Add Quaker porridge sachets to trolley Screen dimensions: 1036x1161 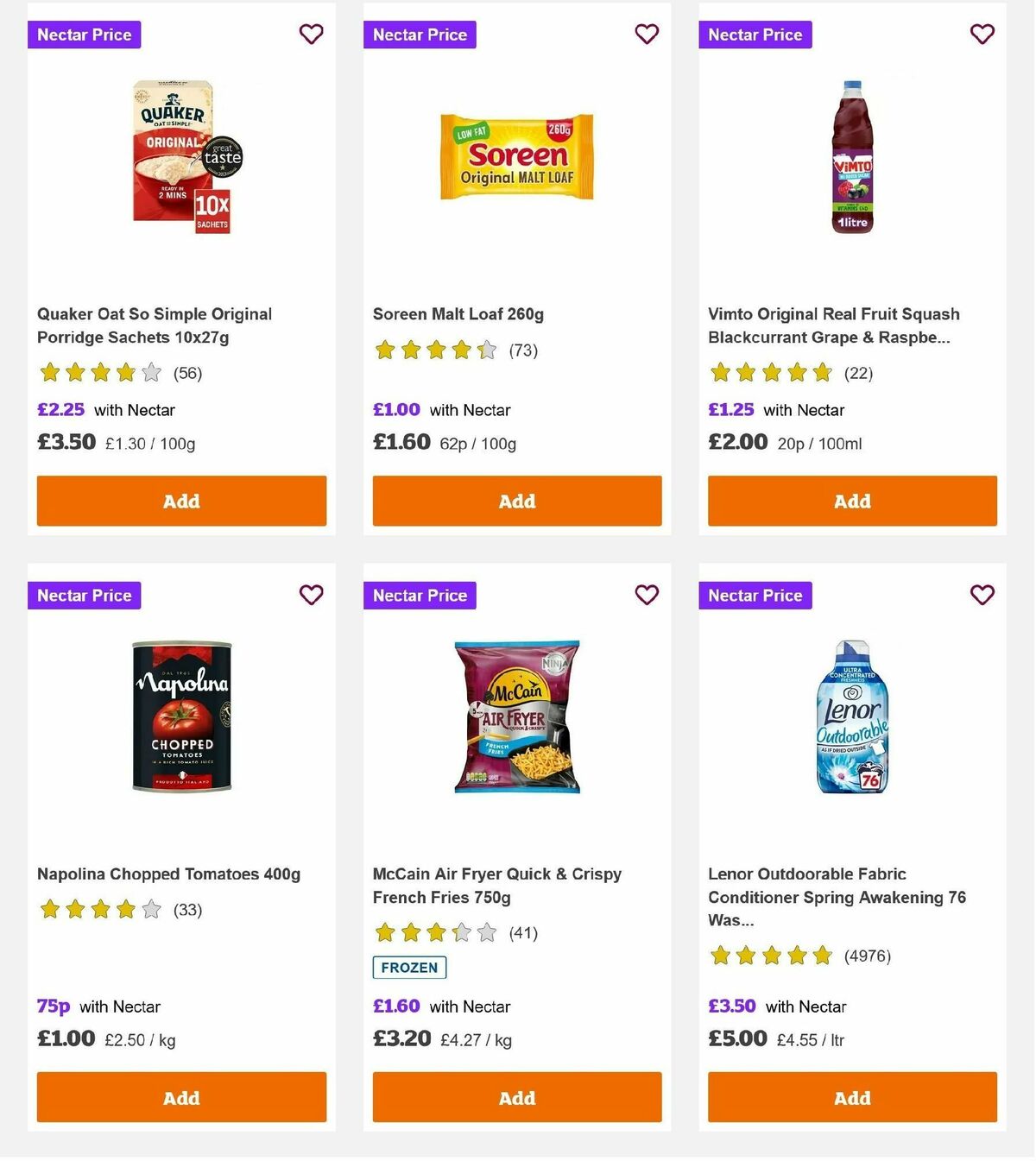[180, 501]
